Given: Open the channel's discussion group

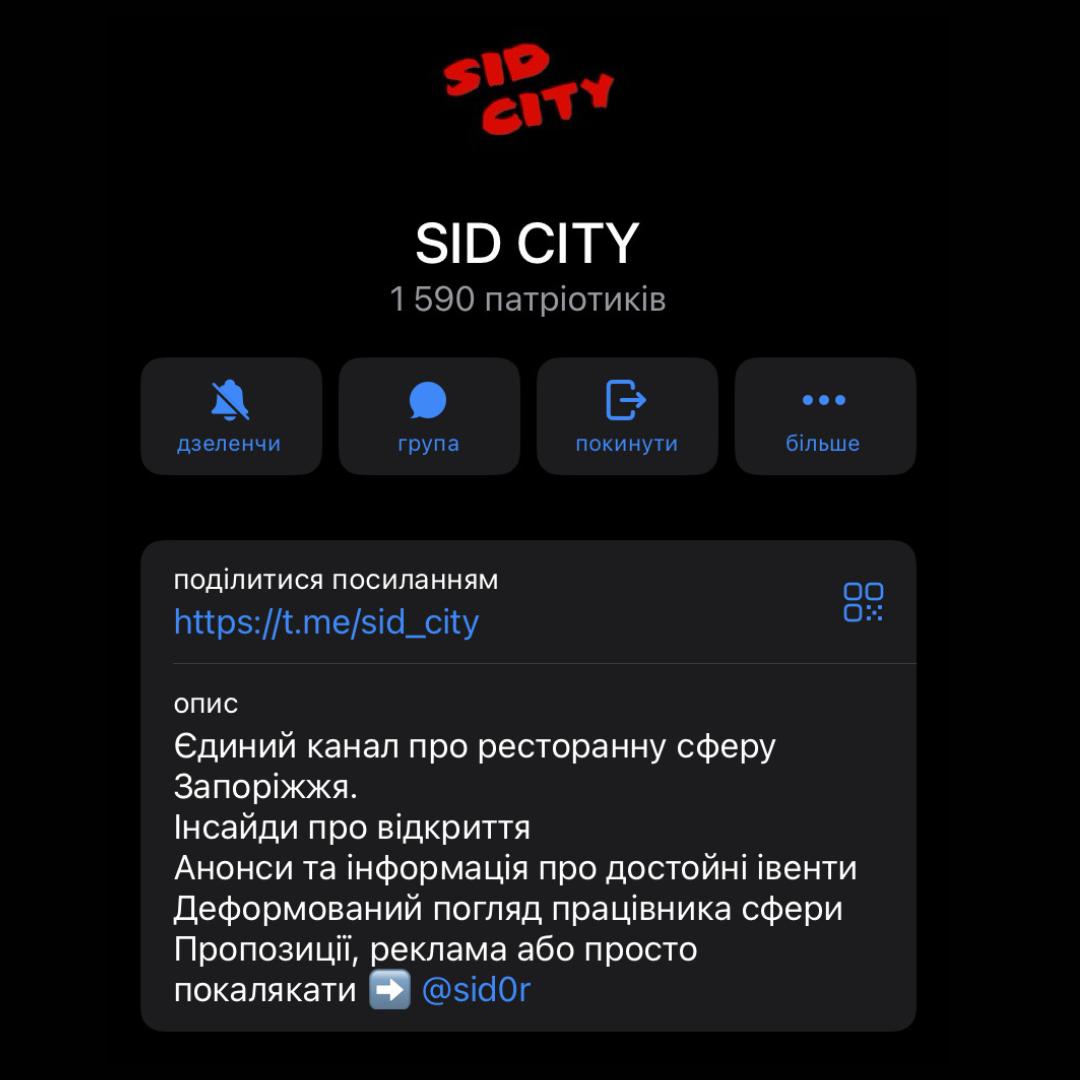Looking at the screenshot, I should (429, 416).
